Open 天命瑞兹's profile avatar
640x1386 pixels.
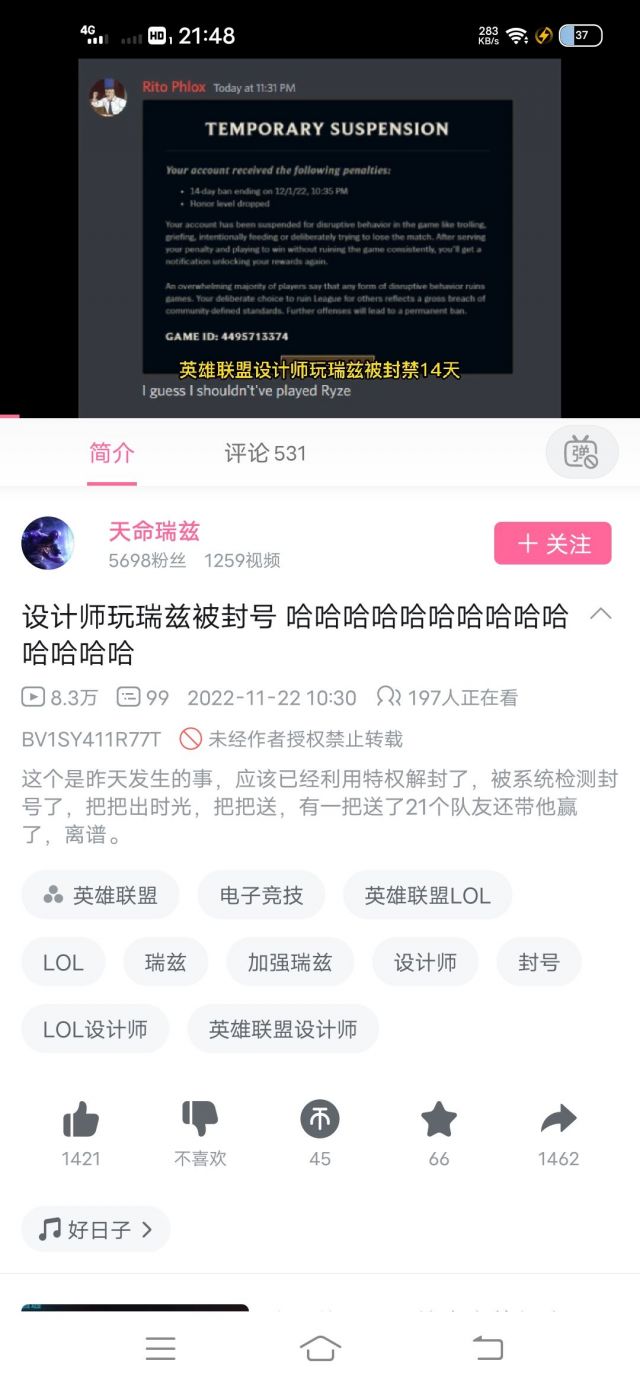pos(48,544)
